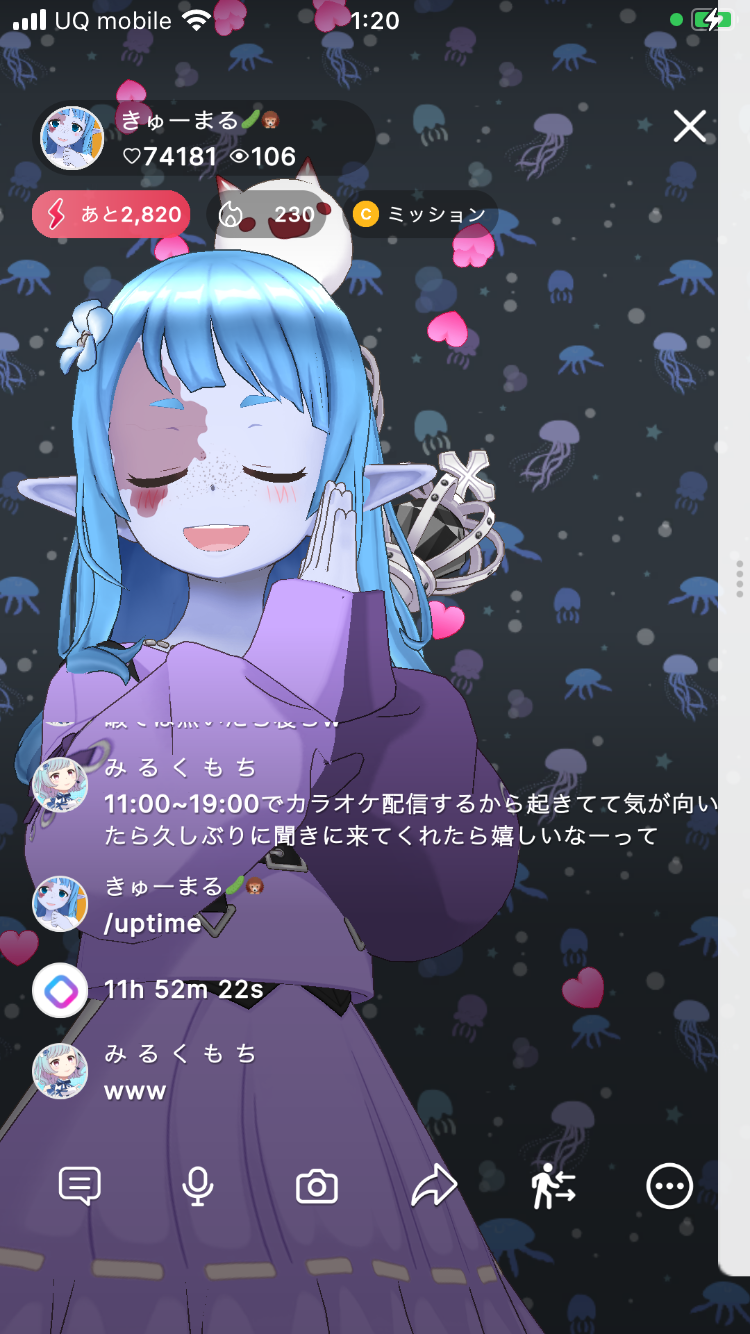Viewport: 750px width, 1334px height.
Task: Share this live stream
Action: click(434, 1187)
